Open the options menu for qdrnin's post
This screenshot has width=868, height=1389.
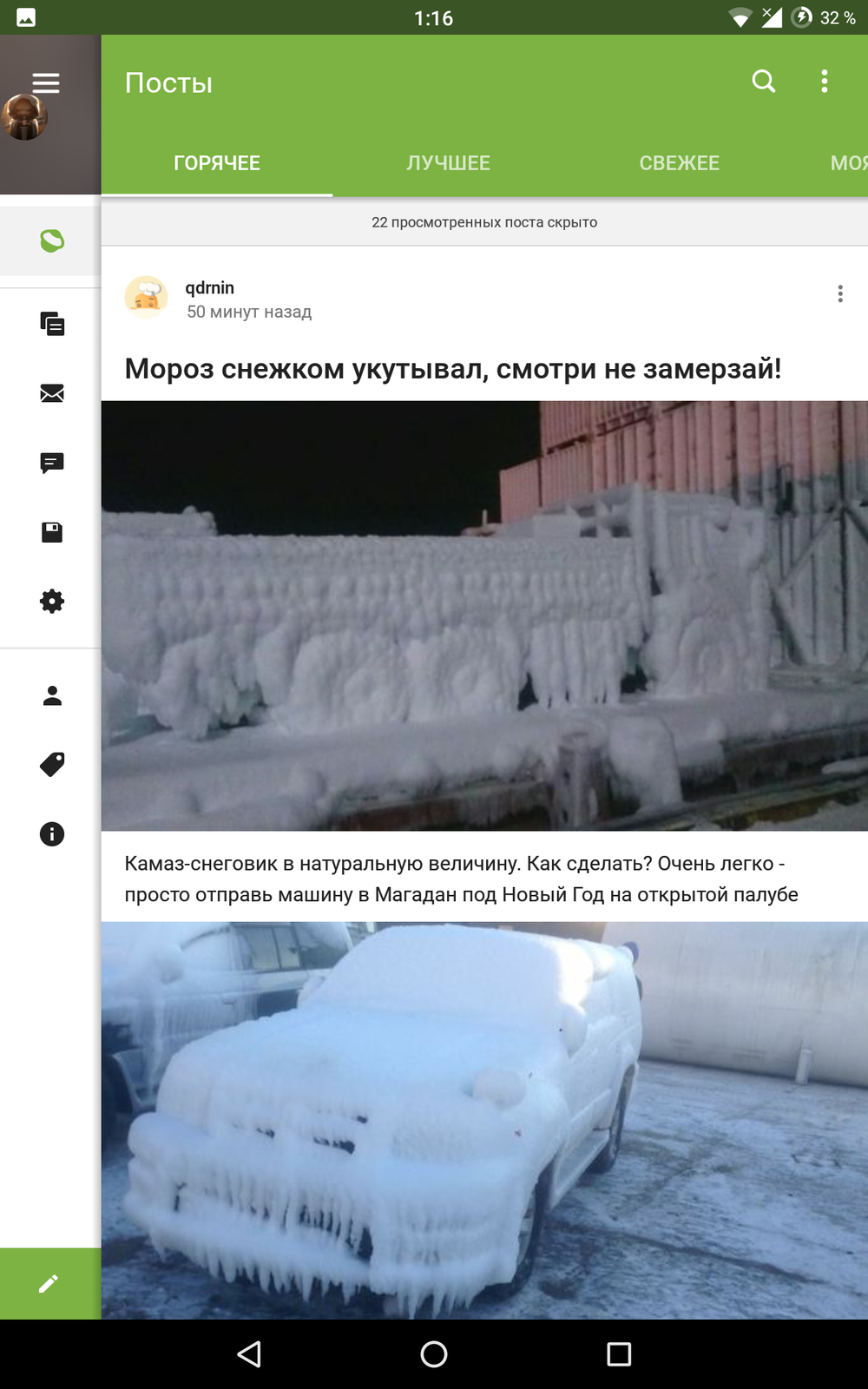tap(840, 293)
